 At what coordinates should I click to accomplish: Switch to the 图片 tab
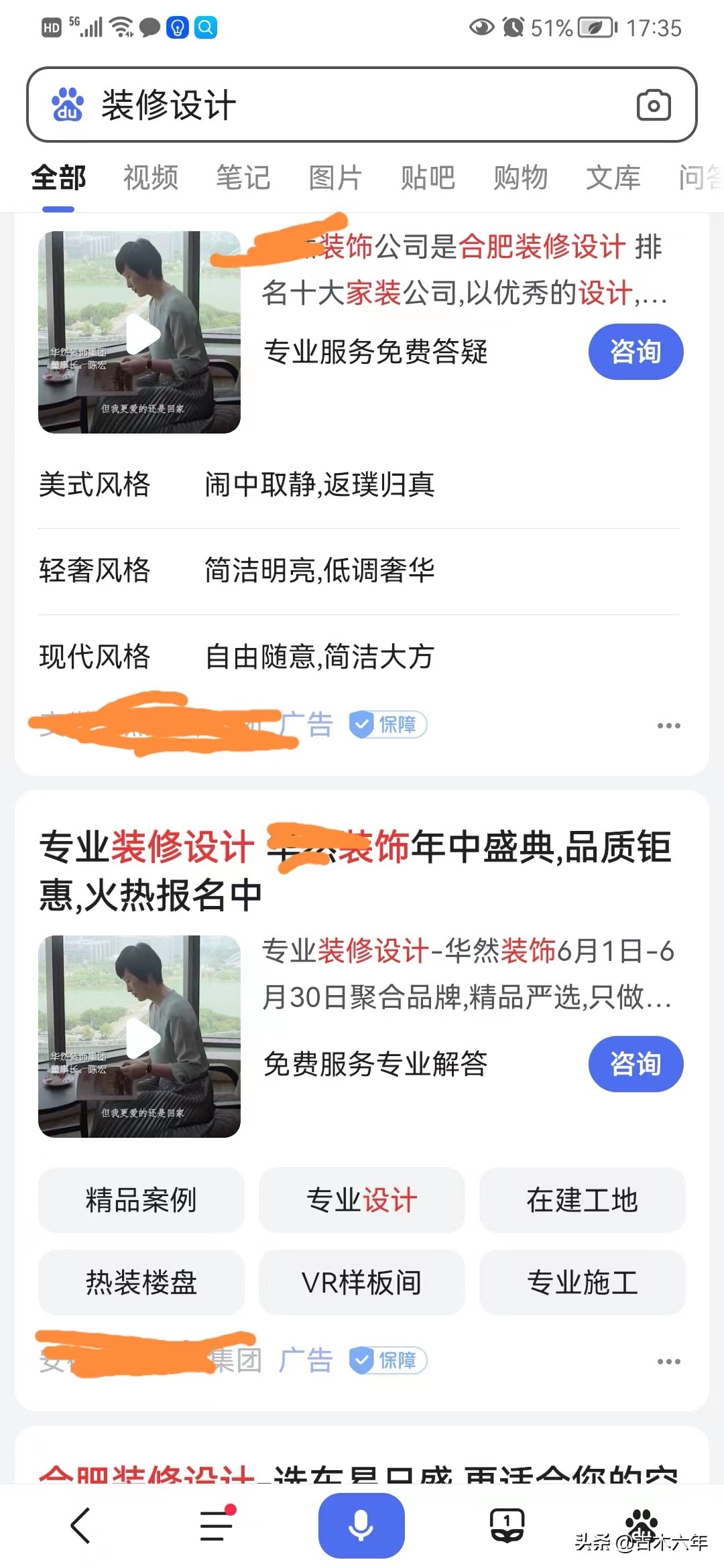click(335, 178)
